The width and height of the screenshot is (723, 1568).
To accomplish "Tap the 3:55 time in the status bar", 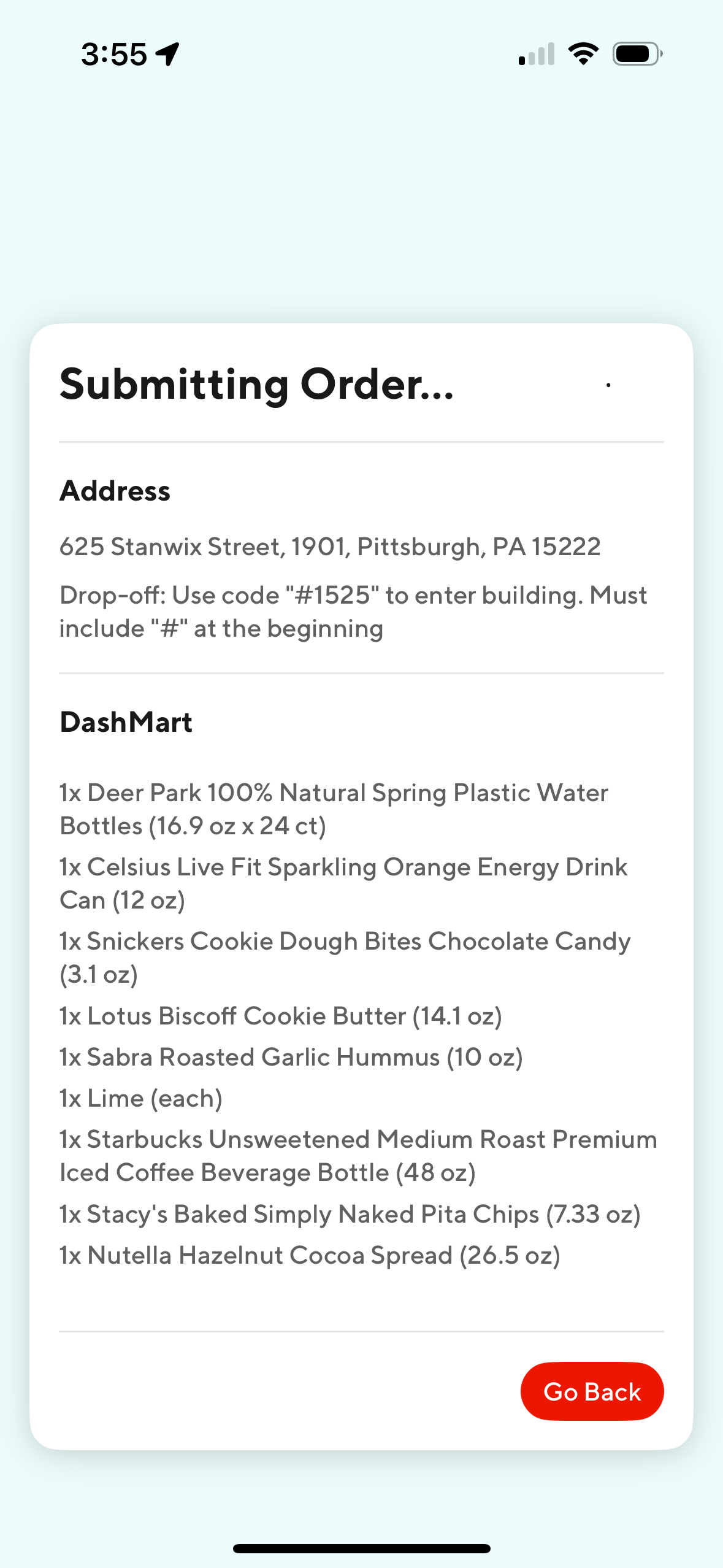I will tap(115, 53).
